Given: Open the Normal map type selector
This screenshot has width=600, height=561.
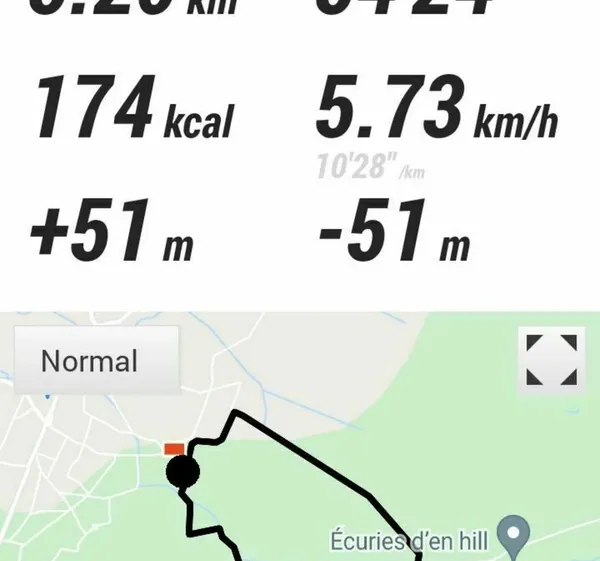Looking at the screenshot, I should tap(95, 360).
